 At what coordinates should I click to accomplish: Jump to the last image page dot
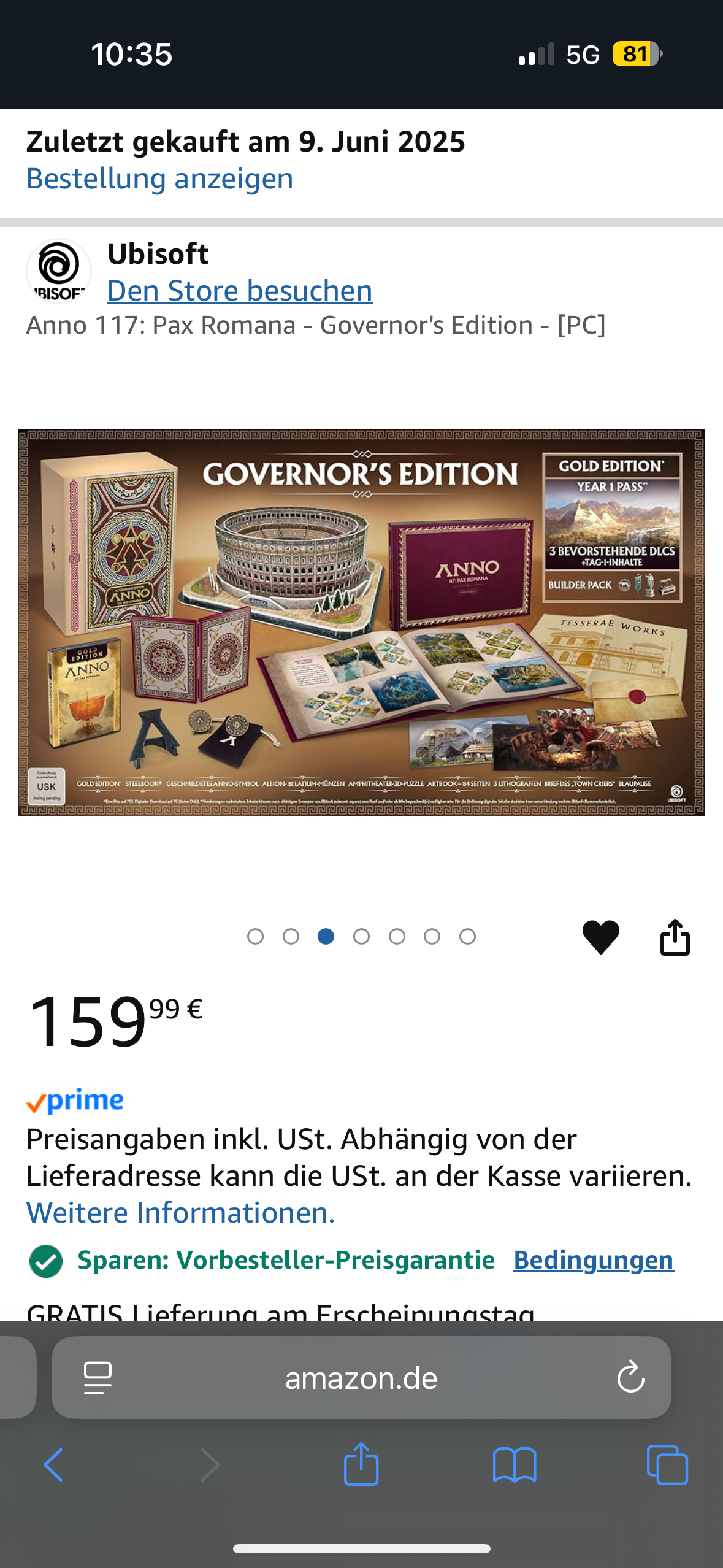click(x=467, y=937)
